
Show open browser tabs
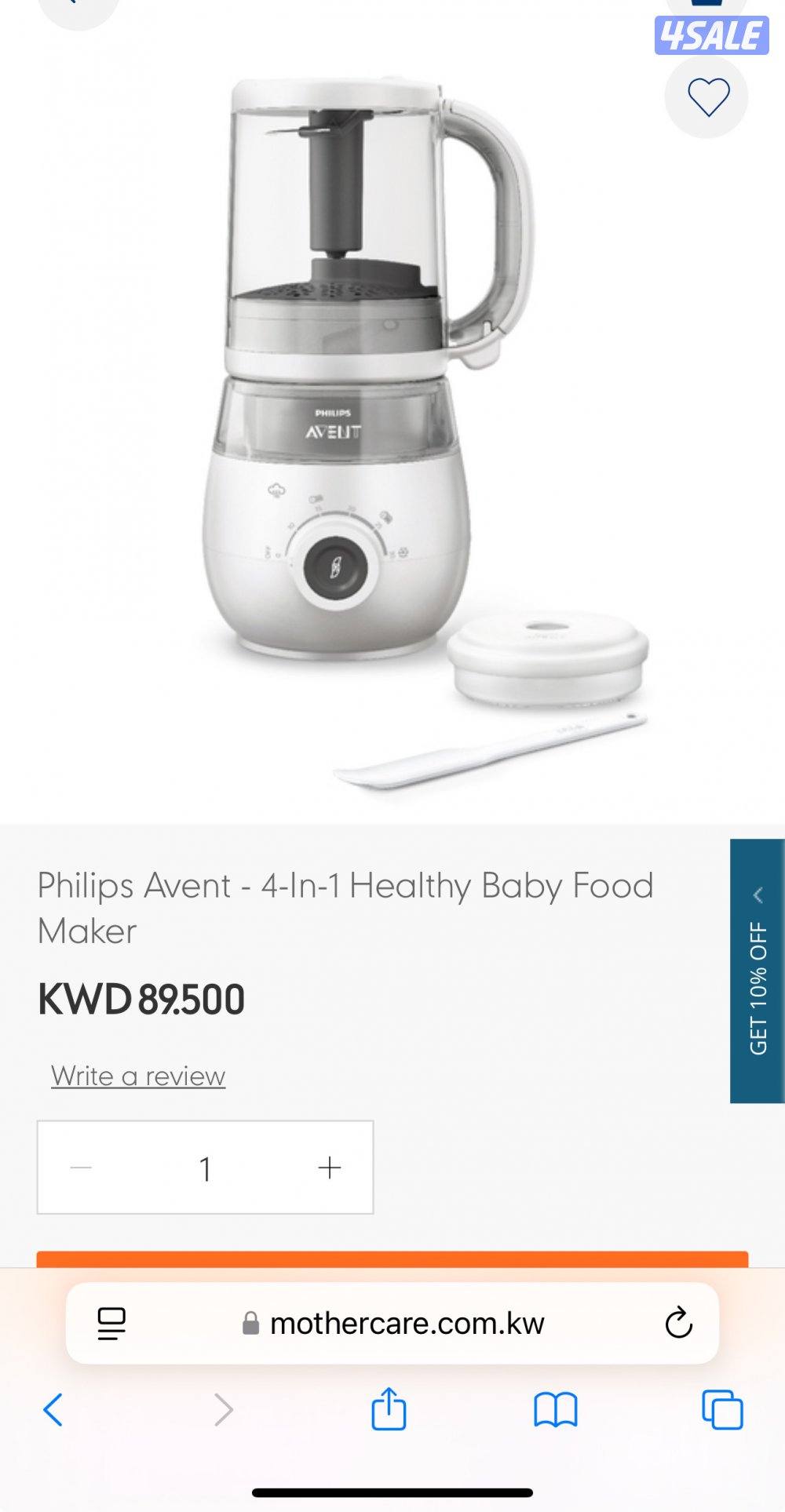(722, 1410)
